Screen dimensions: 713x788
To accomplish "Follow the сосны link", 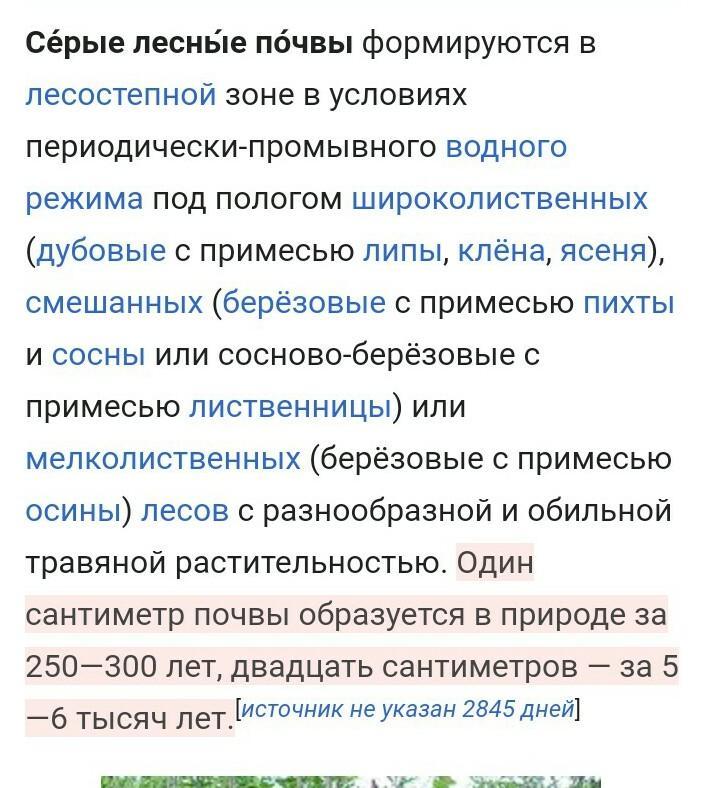I will (98, 355).
